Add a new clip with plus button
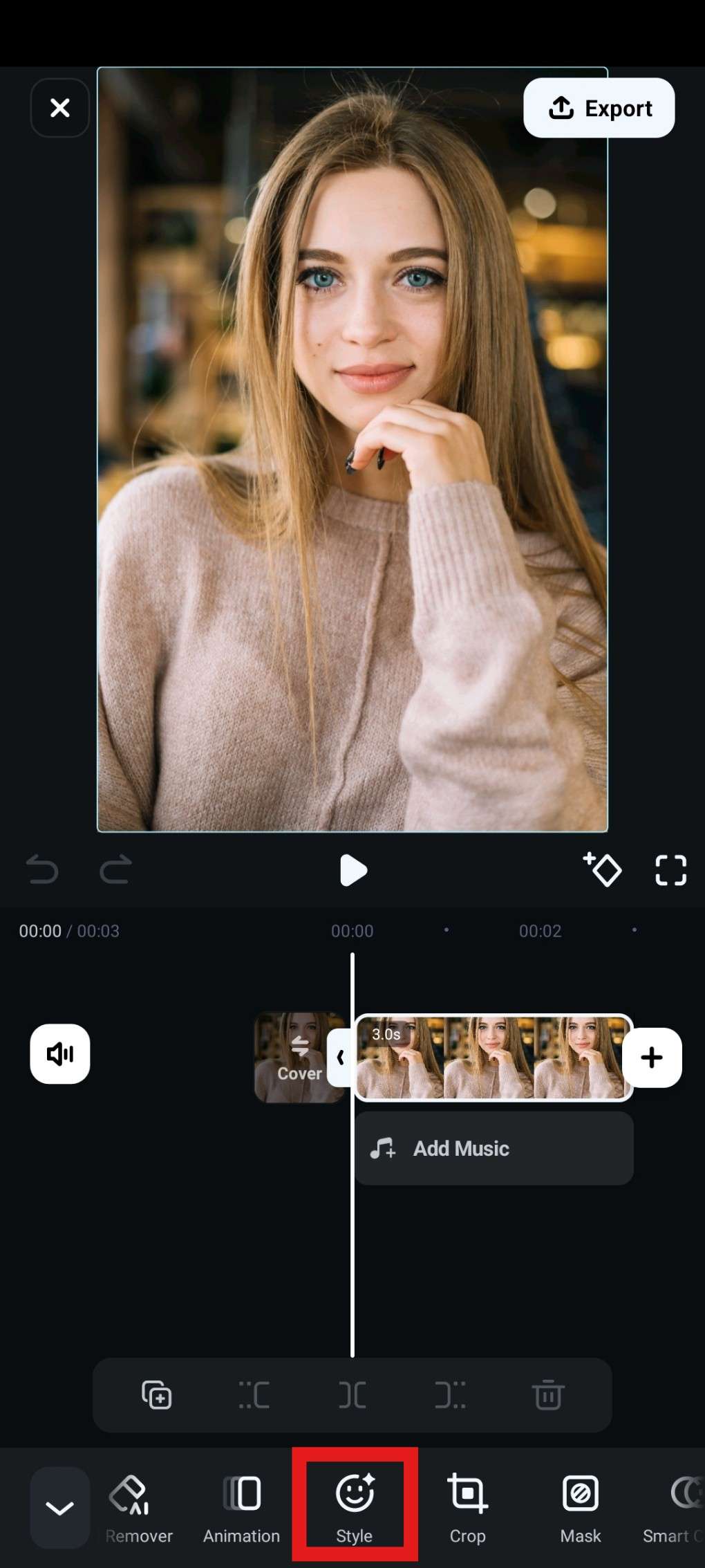This screenshot has height=1568, width=705. (652, 1058)
